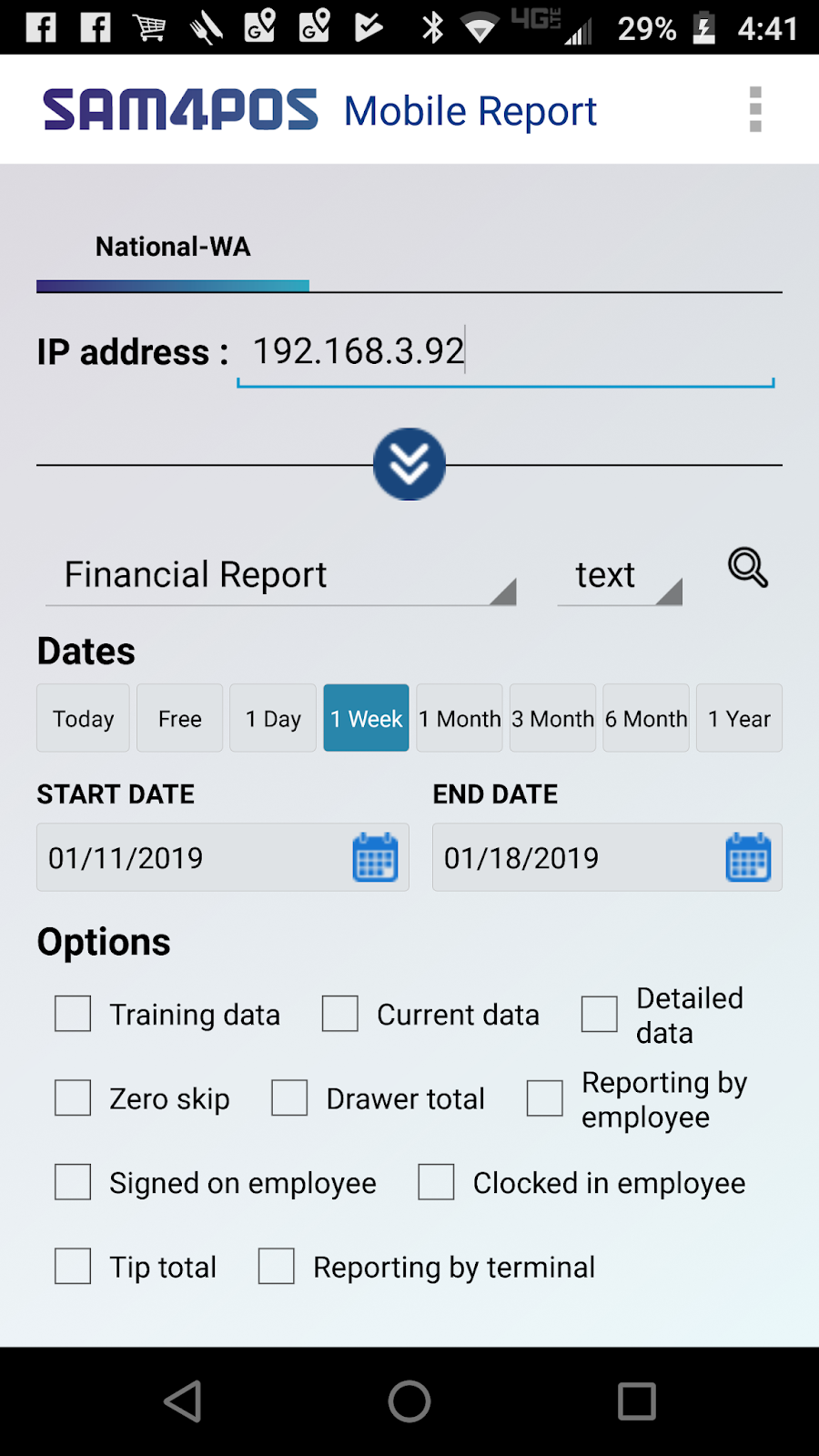Tap the IP address input field
The width and height of the screenshot is (819, 1456).
click(505, 352)
